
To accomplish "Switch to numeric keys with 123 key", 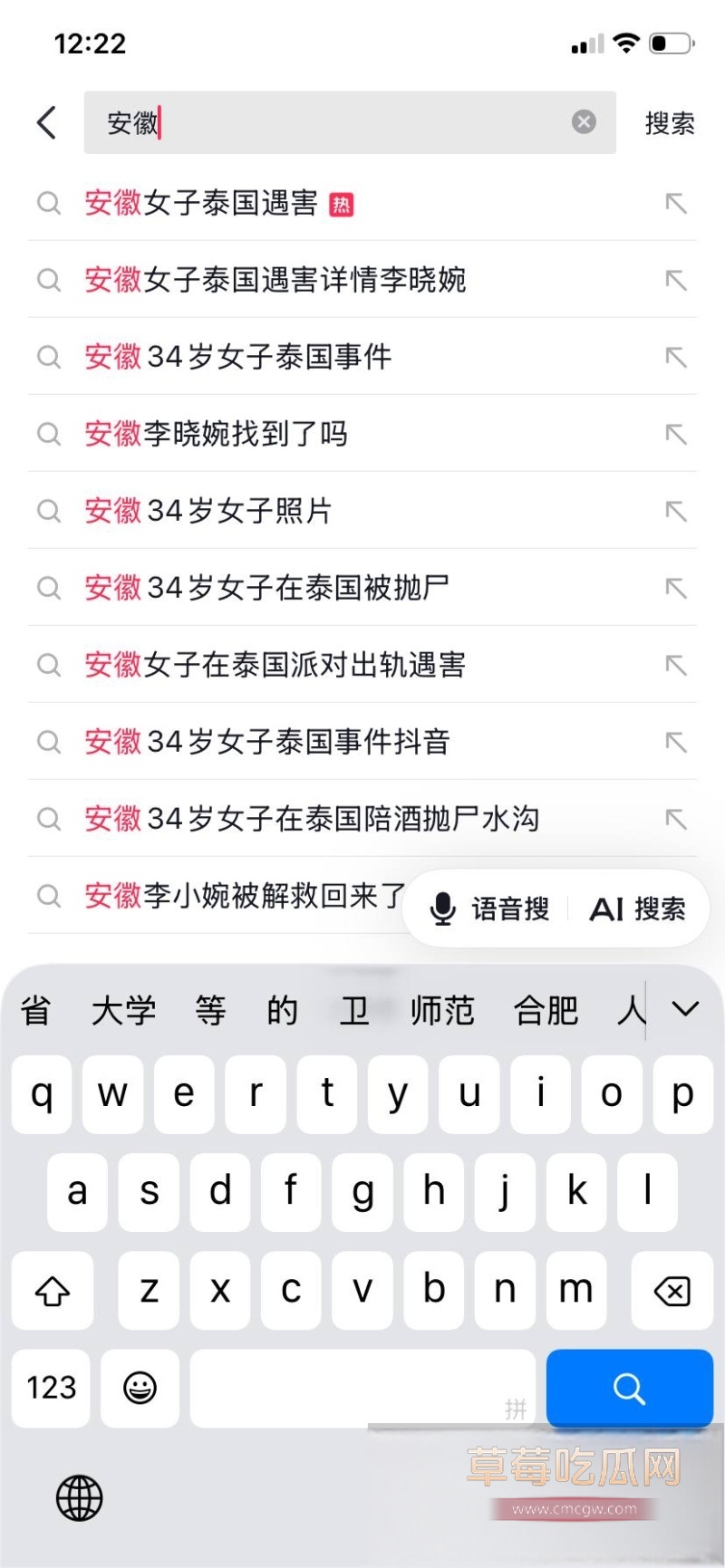I will click(51, 1388).
